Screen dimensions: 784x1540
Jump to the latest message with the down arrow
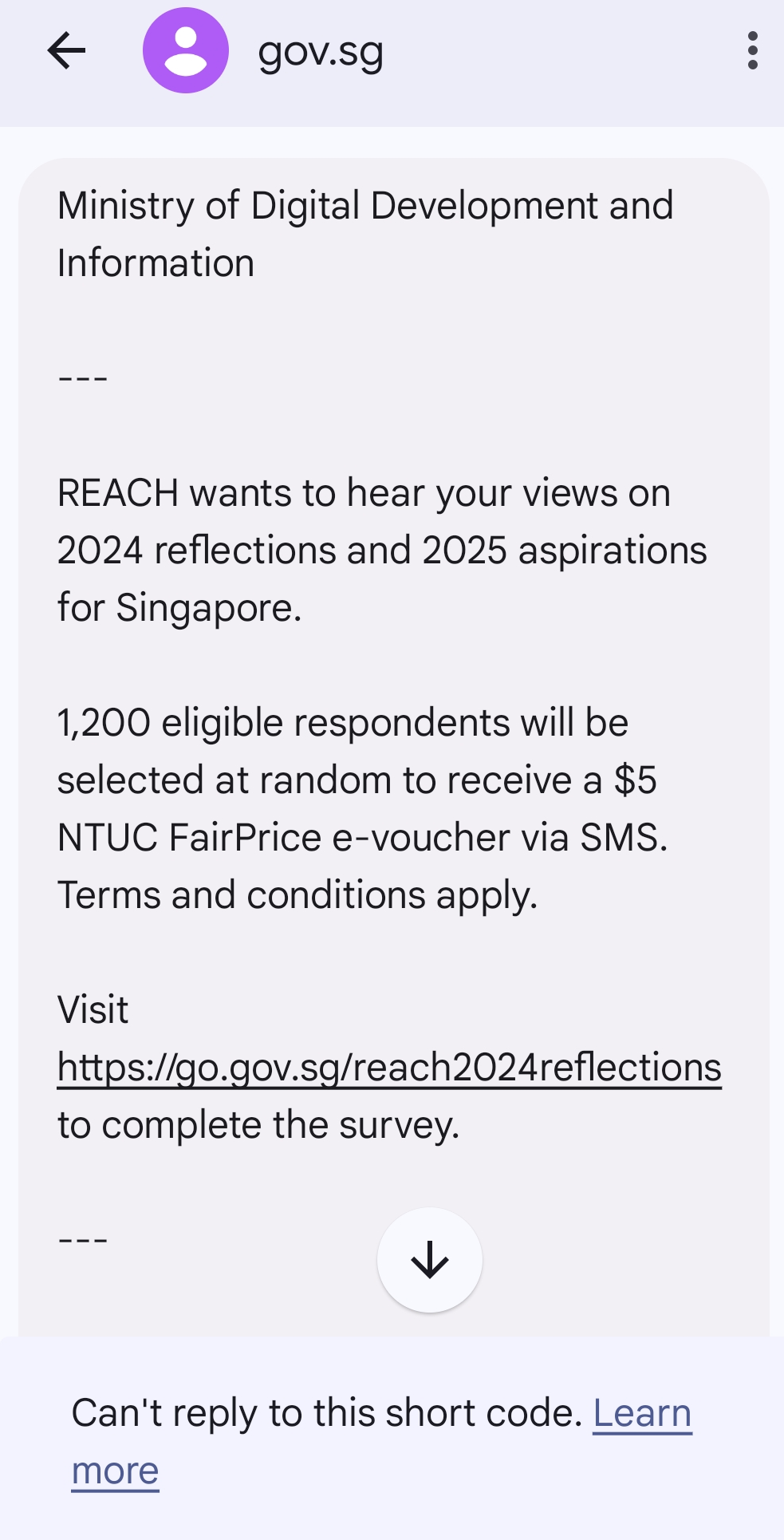pyautogui.click(x=430, y=1260)
